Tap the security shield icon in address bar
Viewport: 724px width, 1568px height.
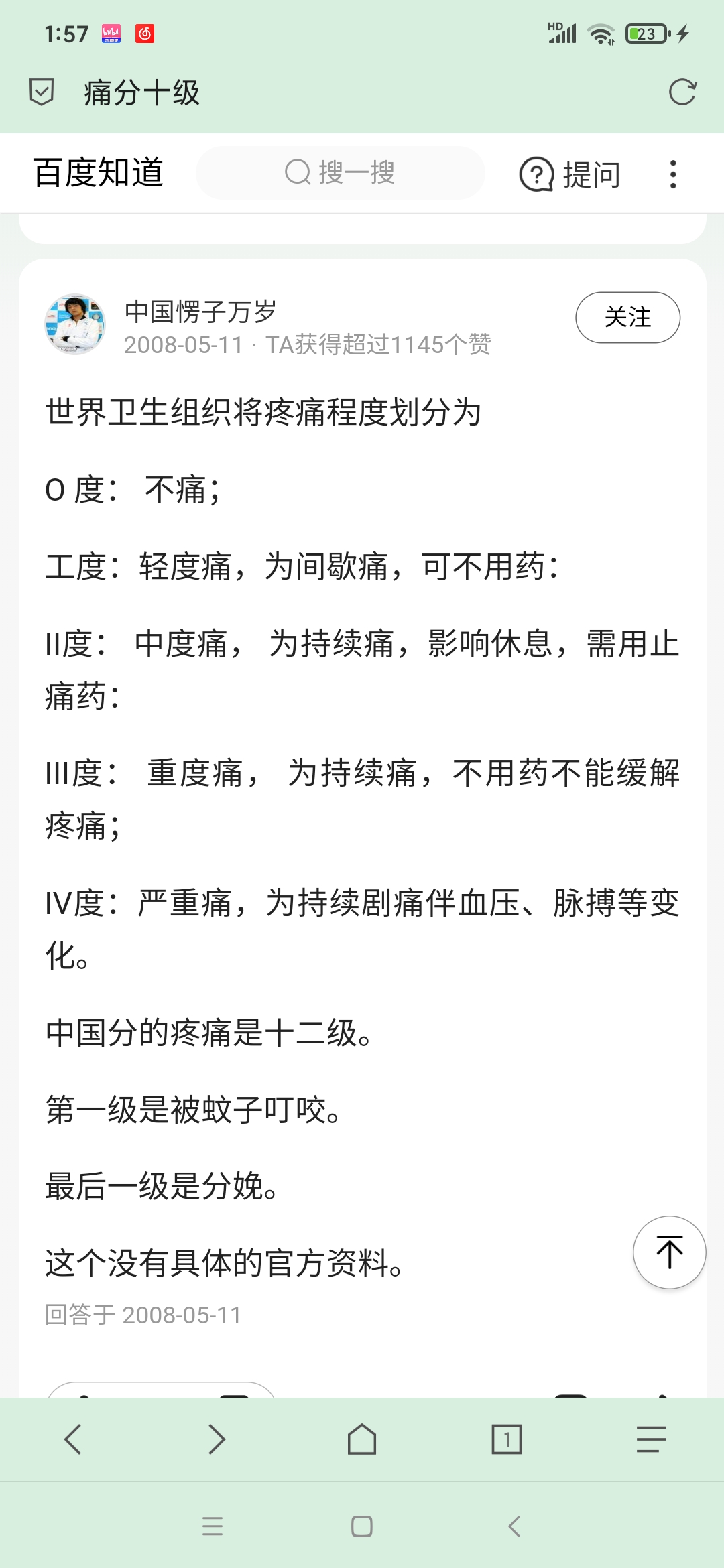[x=42, y=92]
